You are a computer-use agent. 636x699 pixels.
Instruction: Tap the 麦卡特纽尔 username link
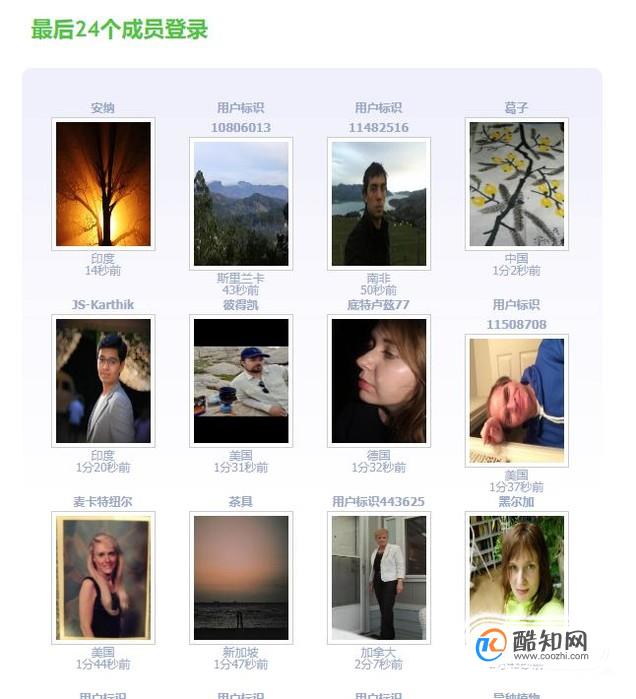click(102, 502)
